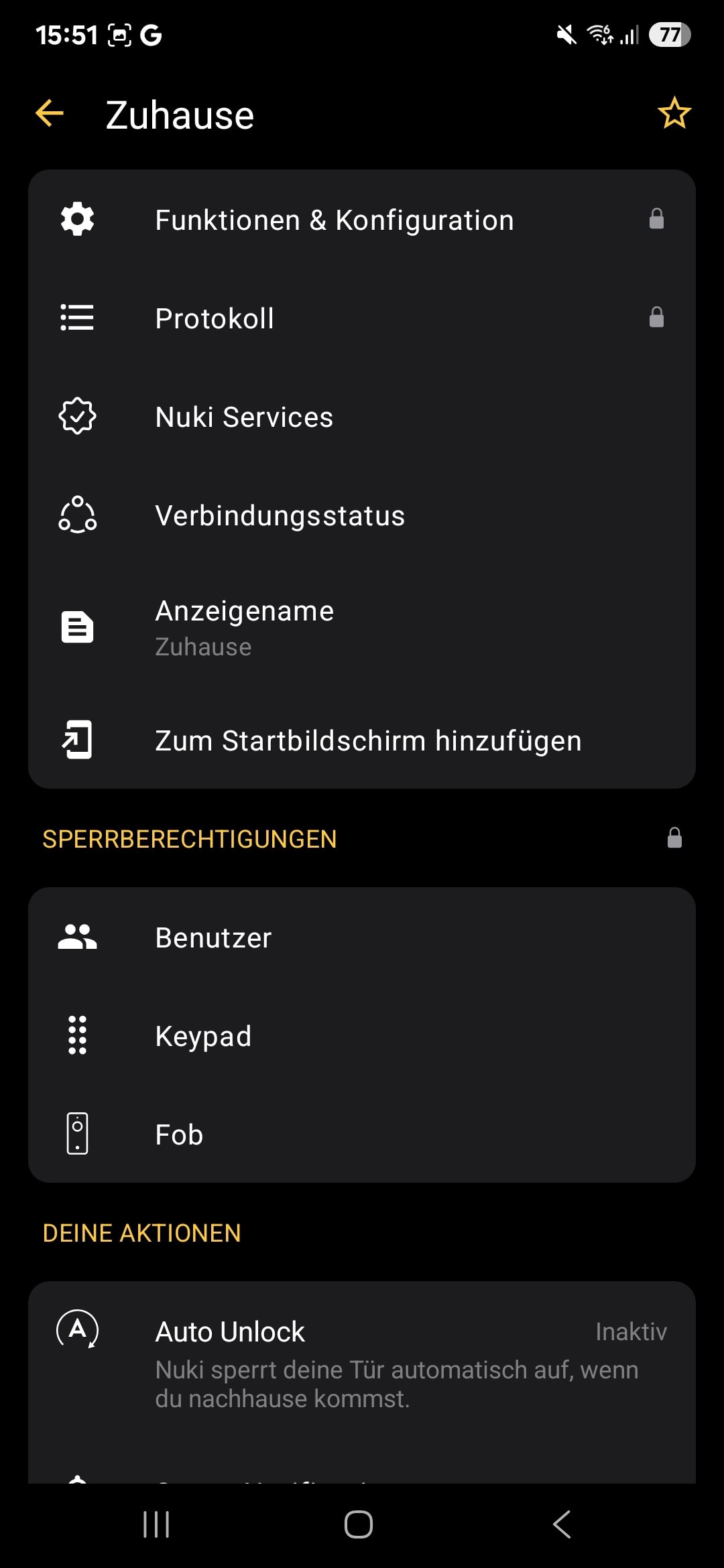Select Zum Startbildschirm hinzufügen
724x1568 pixels.
tap(362, 740)
